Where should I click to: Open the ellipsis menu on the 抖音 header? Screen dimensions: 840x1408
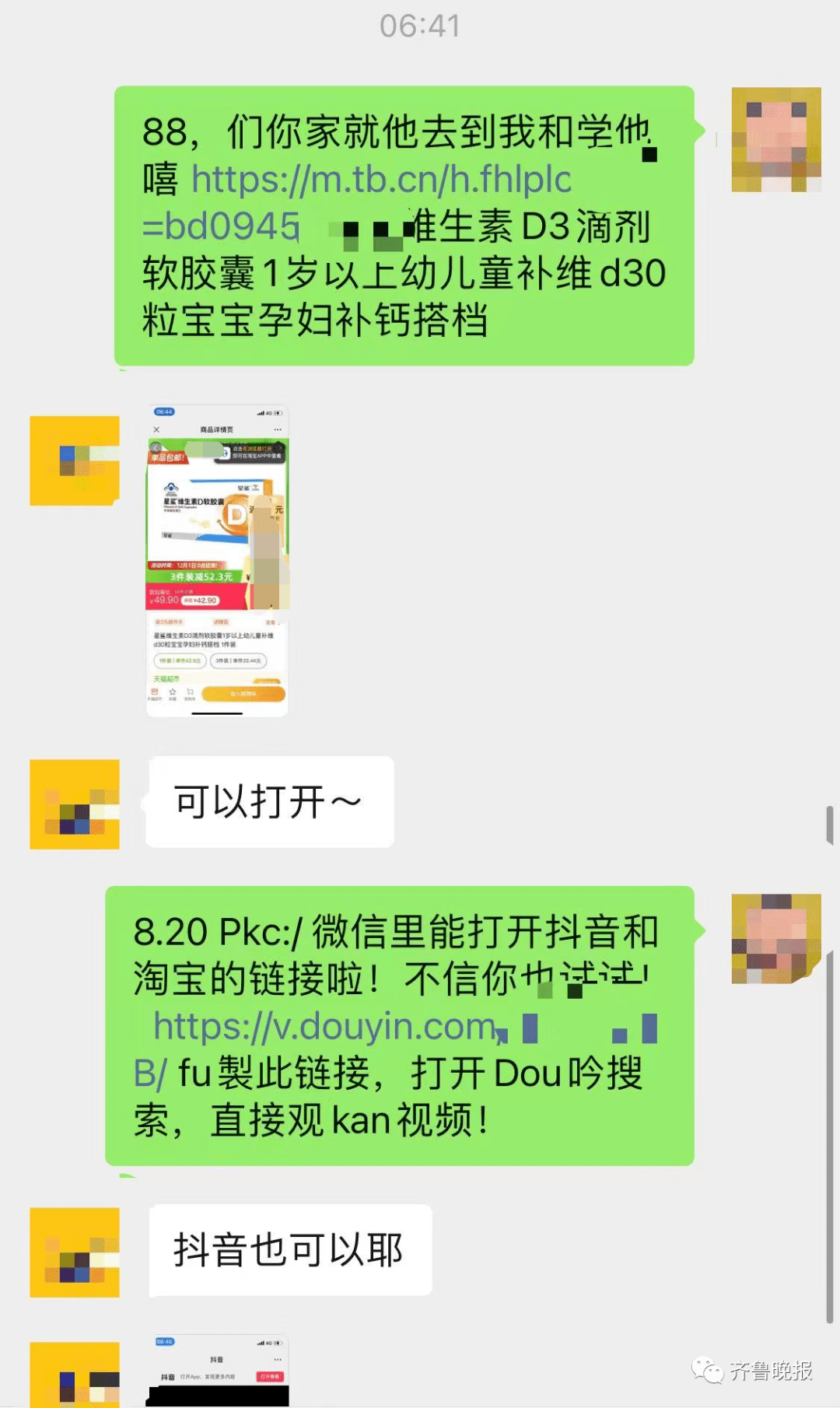pyautogui.click(x=277, y=1359)
